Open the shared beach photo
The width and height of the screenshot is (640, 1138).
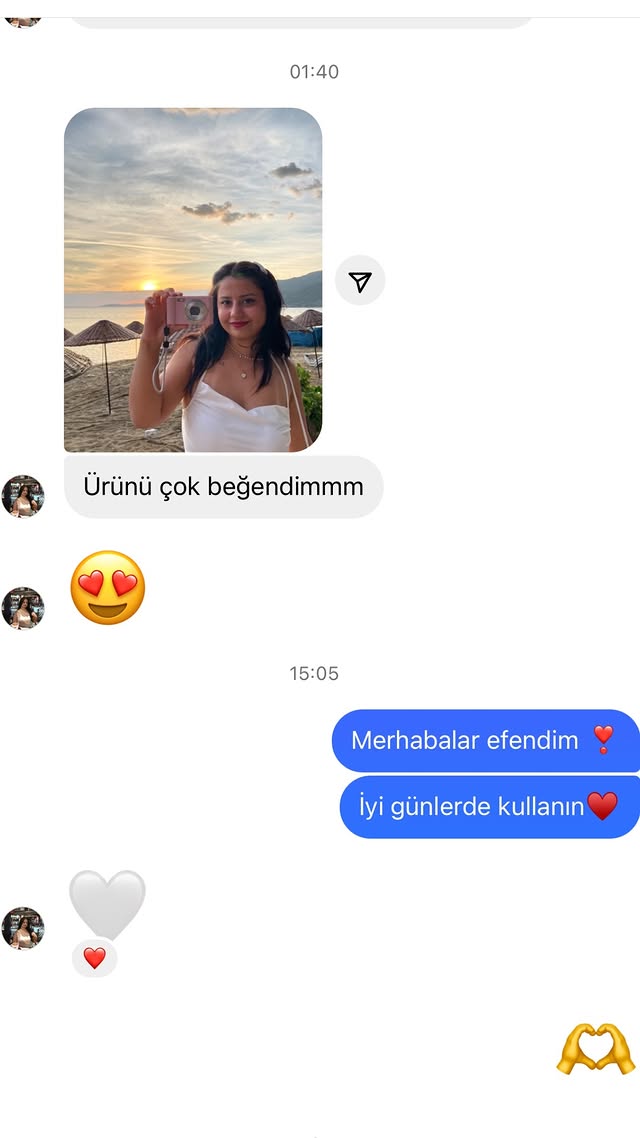pos(193,280)
